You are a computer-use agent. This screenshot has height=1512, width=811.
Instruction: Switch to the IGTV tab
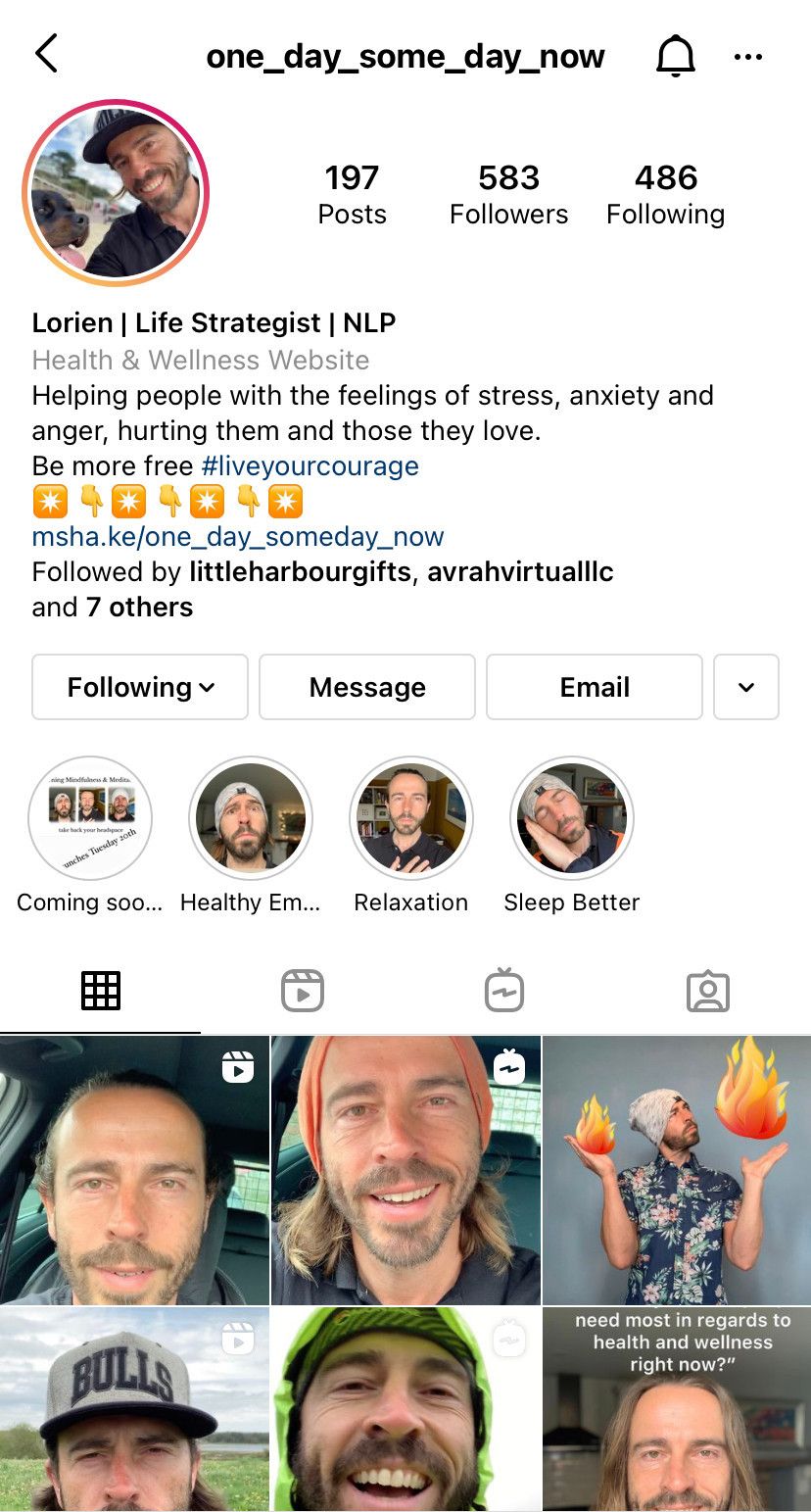pos(504,990)
